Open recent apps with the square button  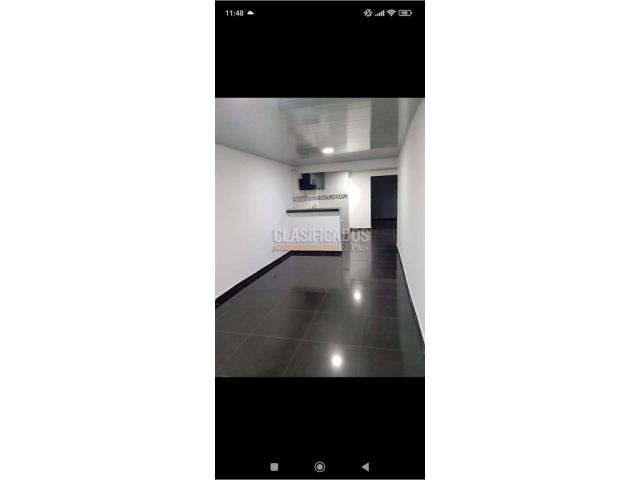click(275, 466)
